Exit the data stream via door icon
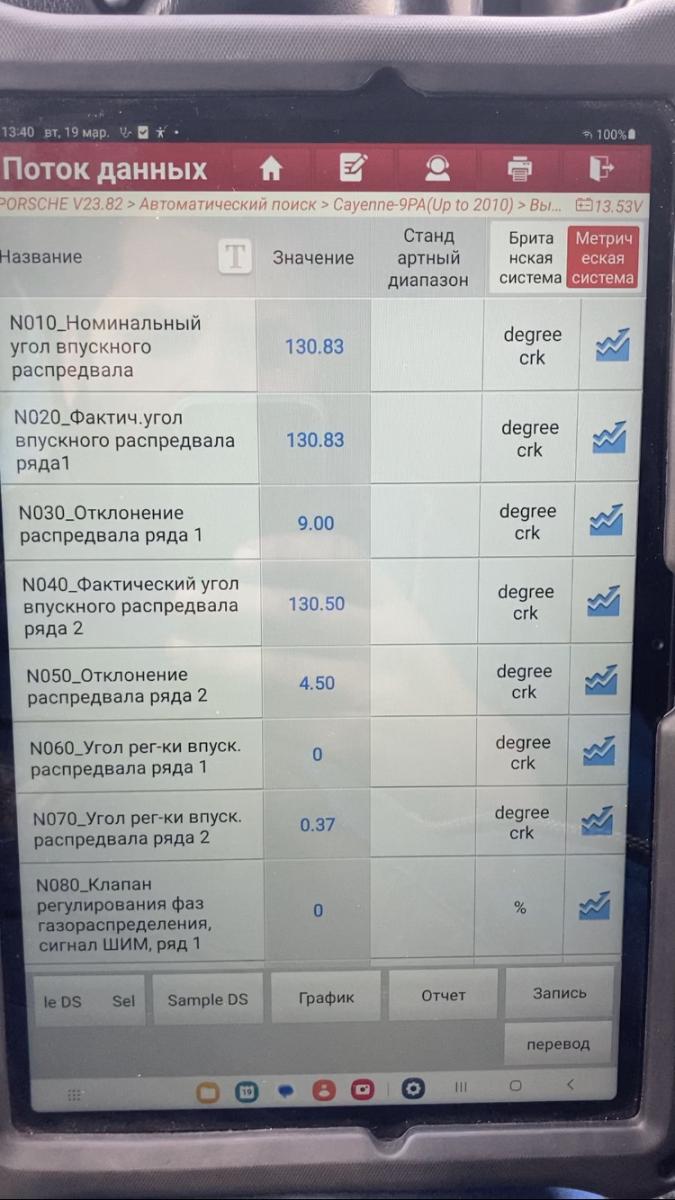 tap(601, 168)
